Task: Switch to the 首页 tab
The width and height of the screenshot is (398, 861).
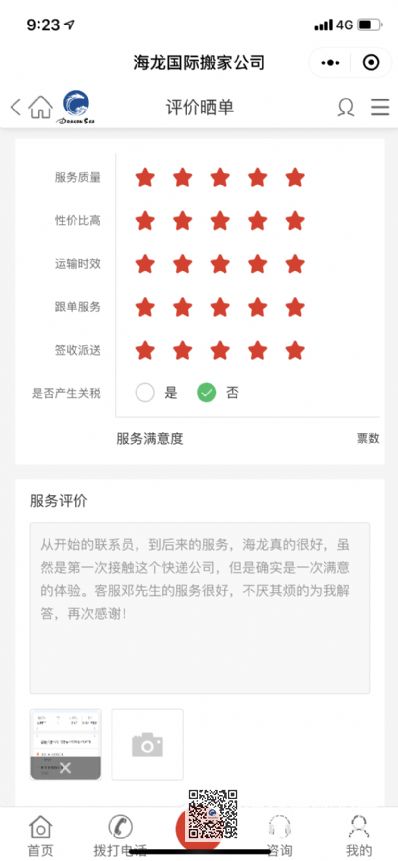Action: pos(41,835)
